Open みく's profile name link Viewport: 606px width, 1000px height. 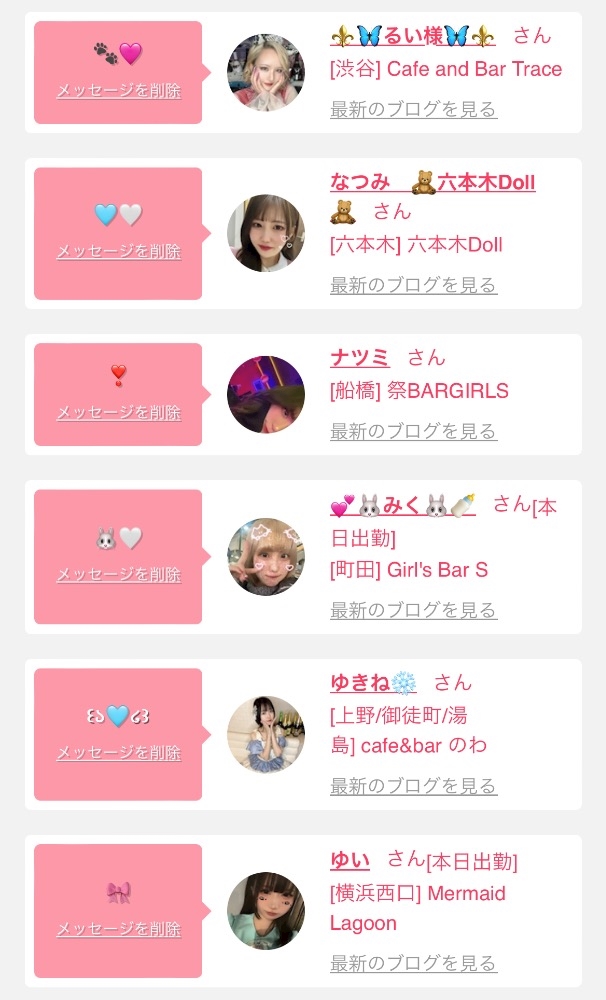[x=403, y=506]
